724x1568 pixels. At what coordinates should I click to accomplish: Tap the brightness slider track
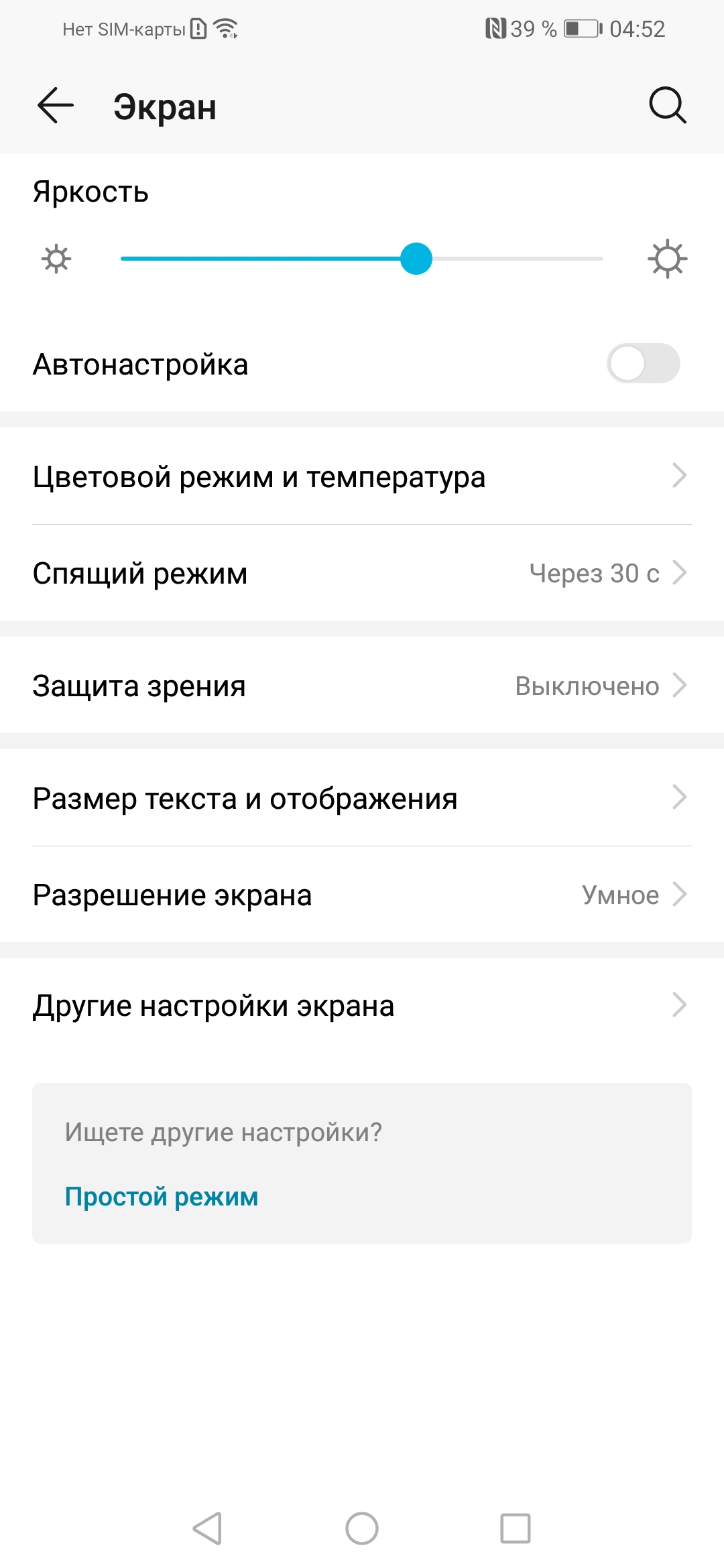coord(362,259)
